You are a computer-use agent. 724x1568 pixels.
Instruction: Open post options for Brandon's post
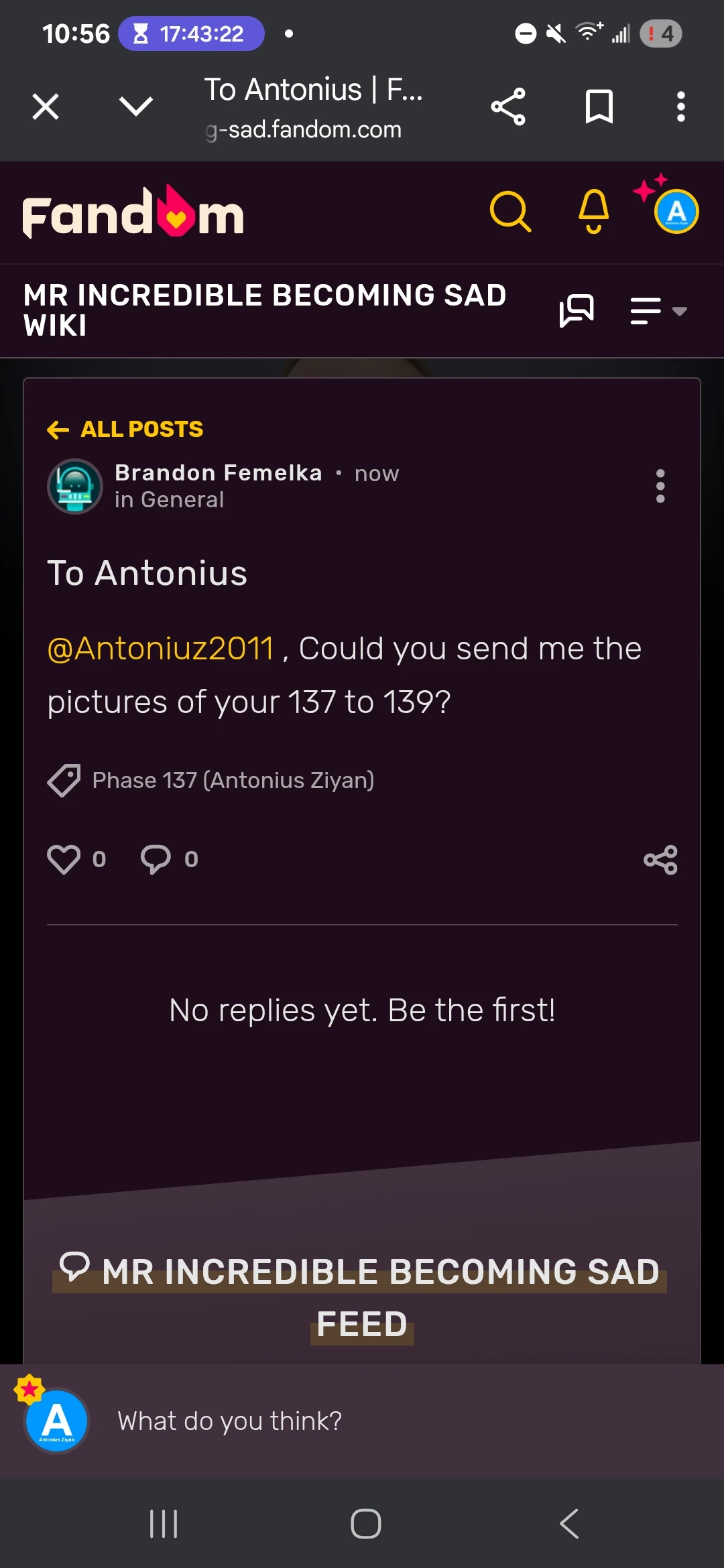coord(660,486)
